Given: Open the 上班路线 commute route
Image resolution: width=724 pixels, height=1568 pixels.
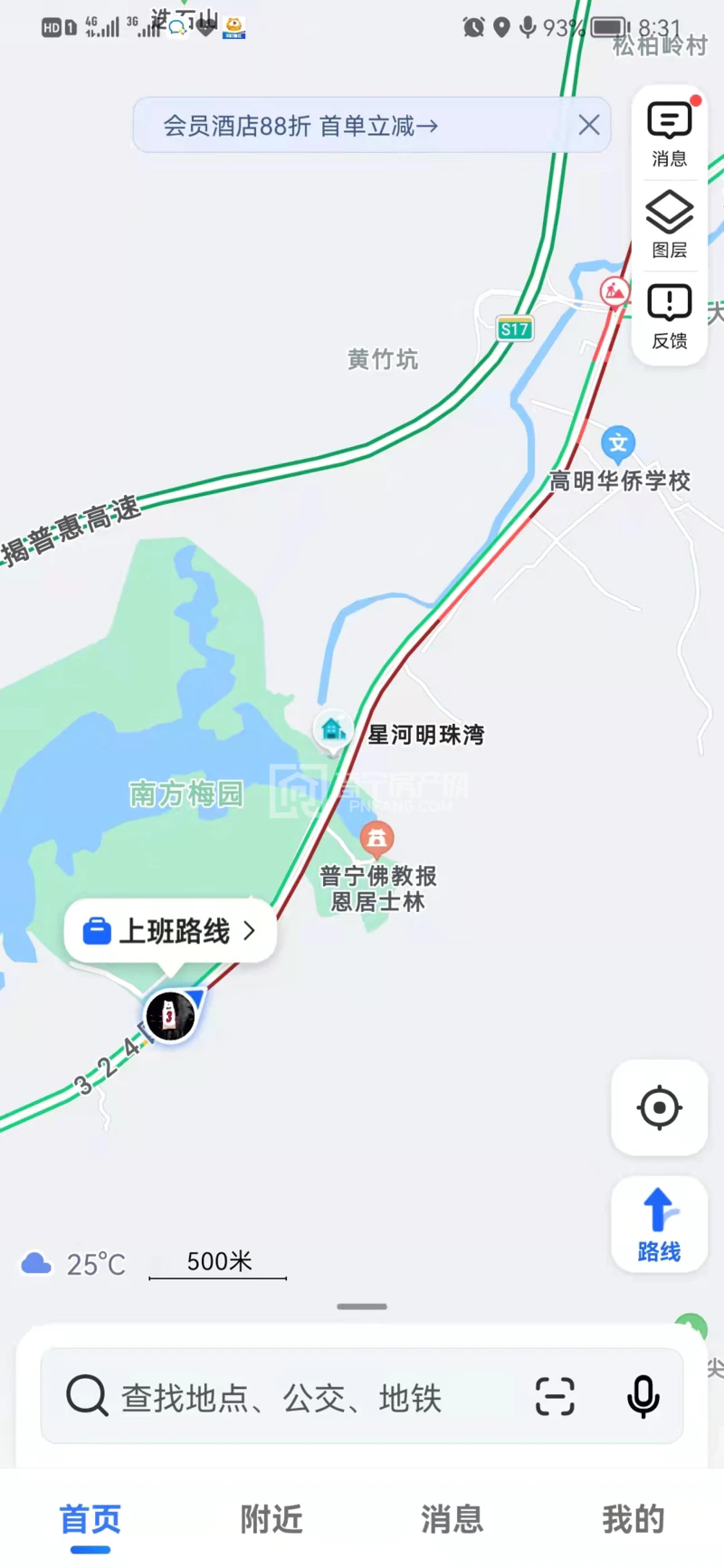Looking at the screenshot, I should (170, 930).
